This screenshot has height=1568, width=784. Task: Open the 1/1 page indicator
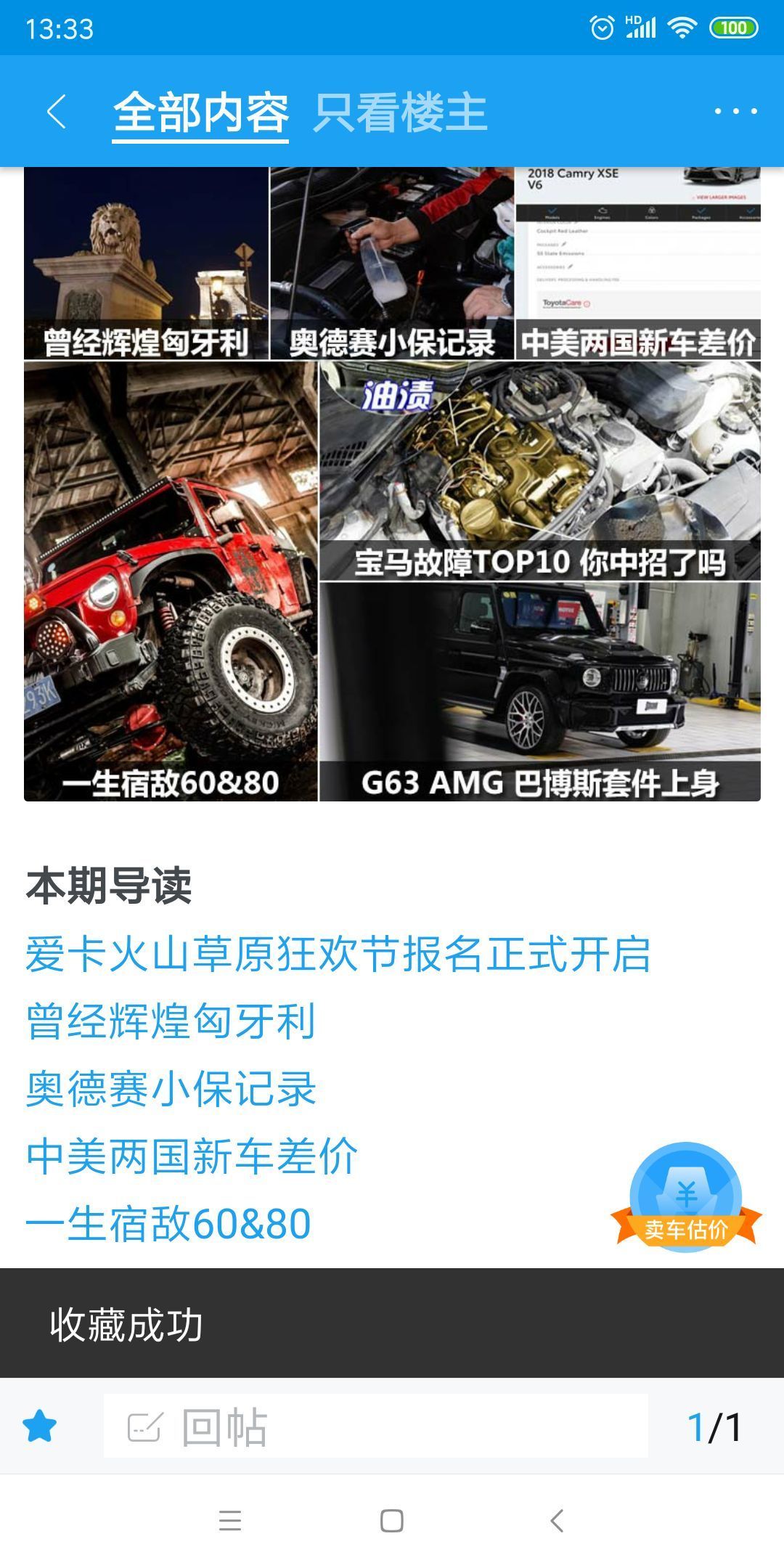pos(714,1427)
